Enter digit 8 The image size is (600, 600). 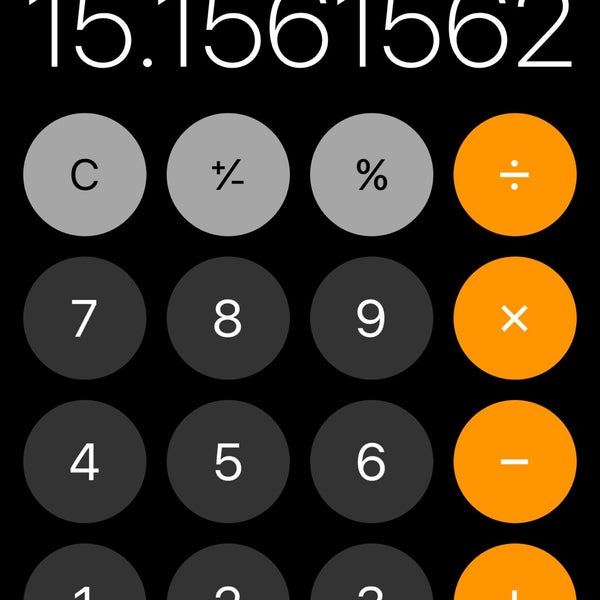pos(228,319)
